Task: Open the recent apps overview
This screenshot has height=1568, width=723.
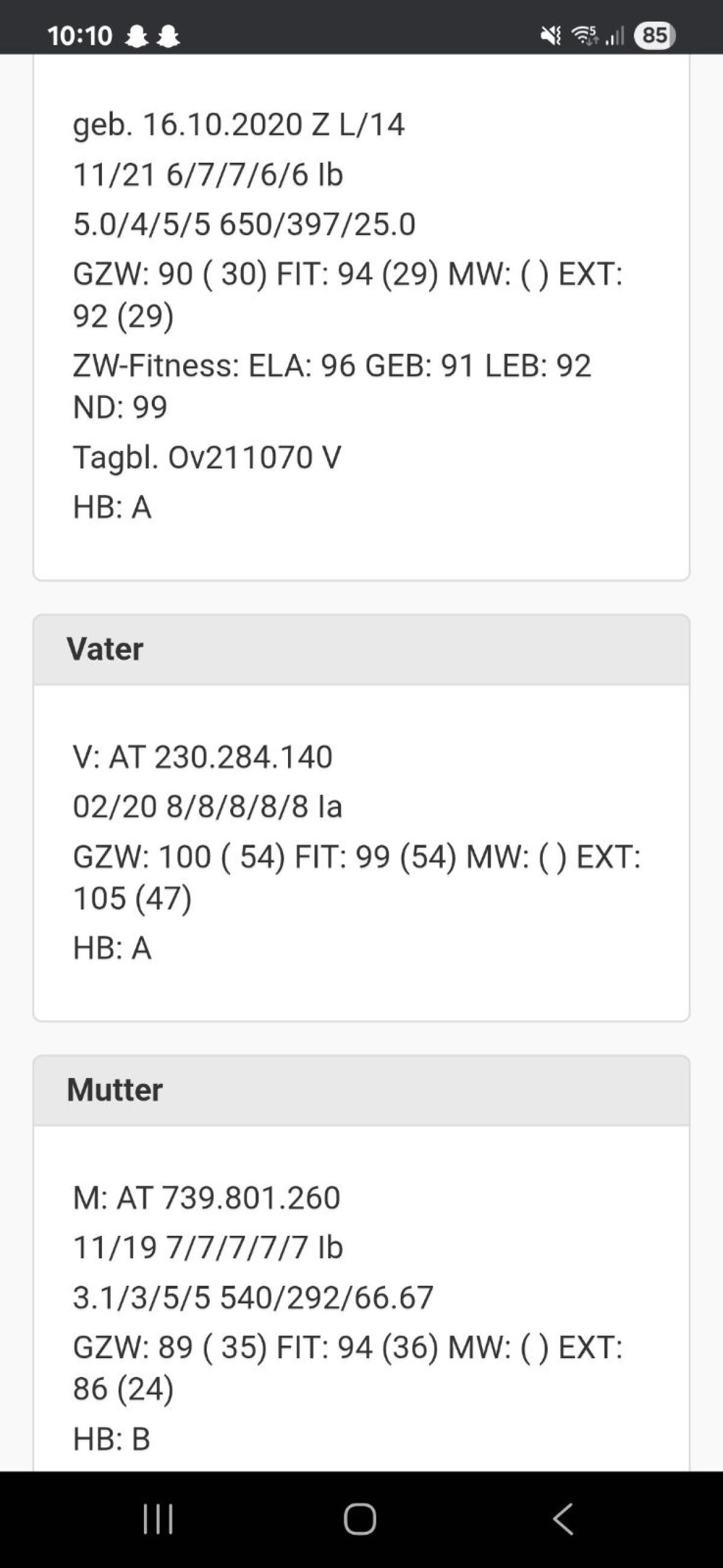Action: click(x=158, y=1519)
